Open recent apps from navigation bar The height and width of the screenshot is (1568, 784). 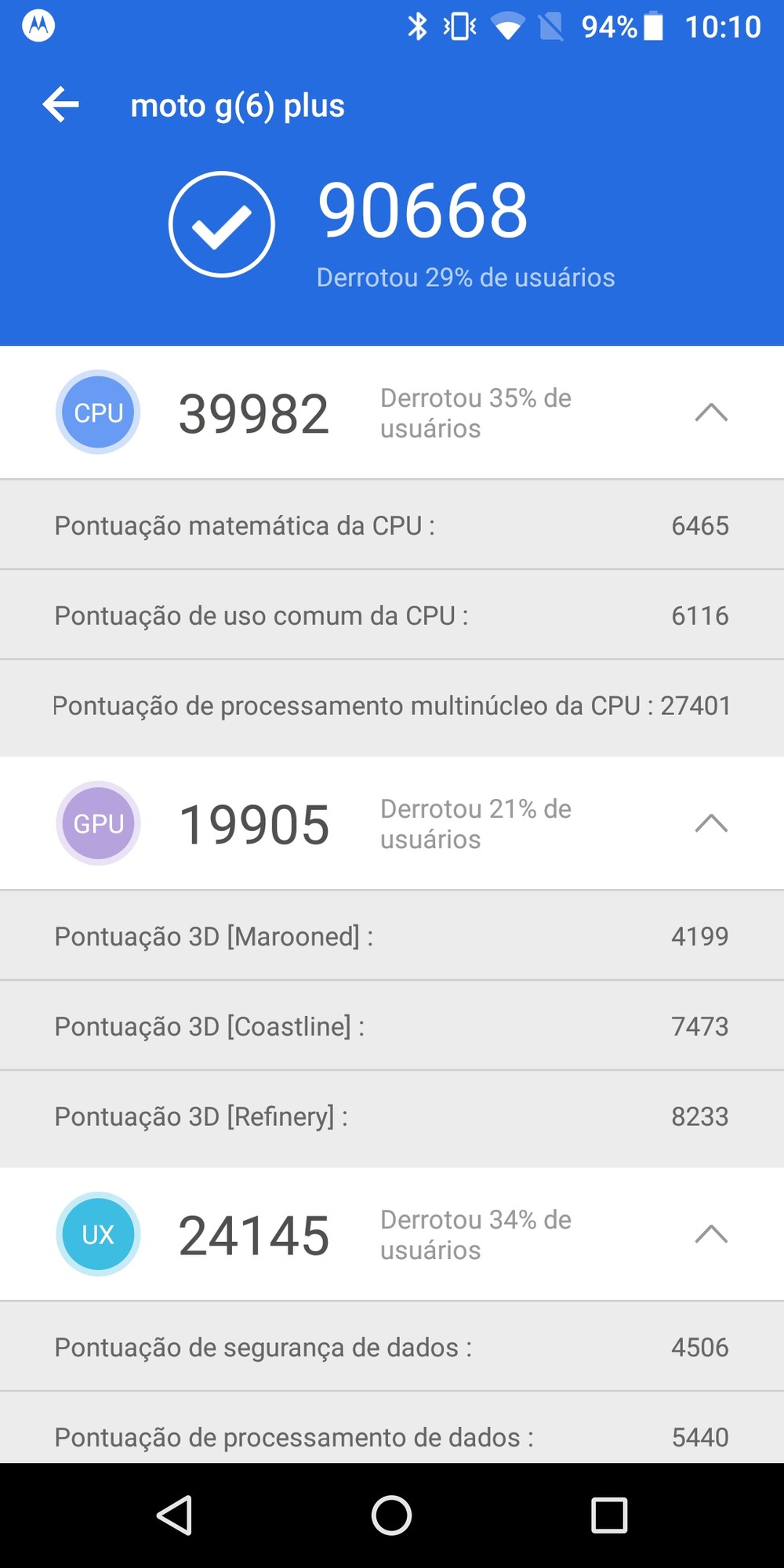(x=609, y=1515)
